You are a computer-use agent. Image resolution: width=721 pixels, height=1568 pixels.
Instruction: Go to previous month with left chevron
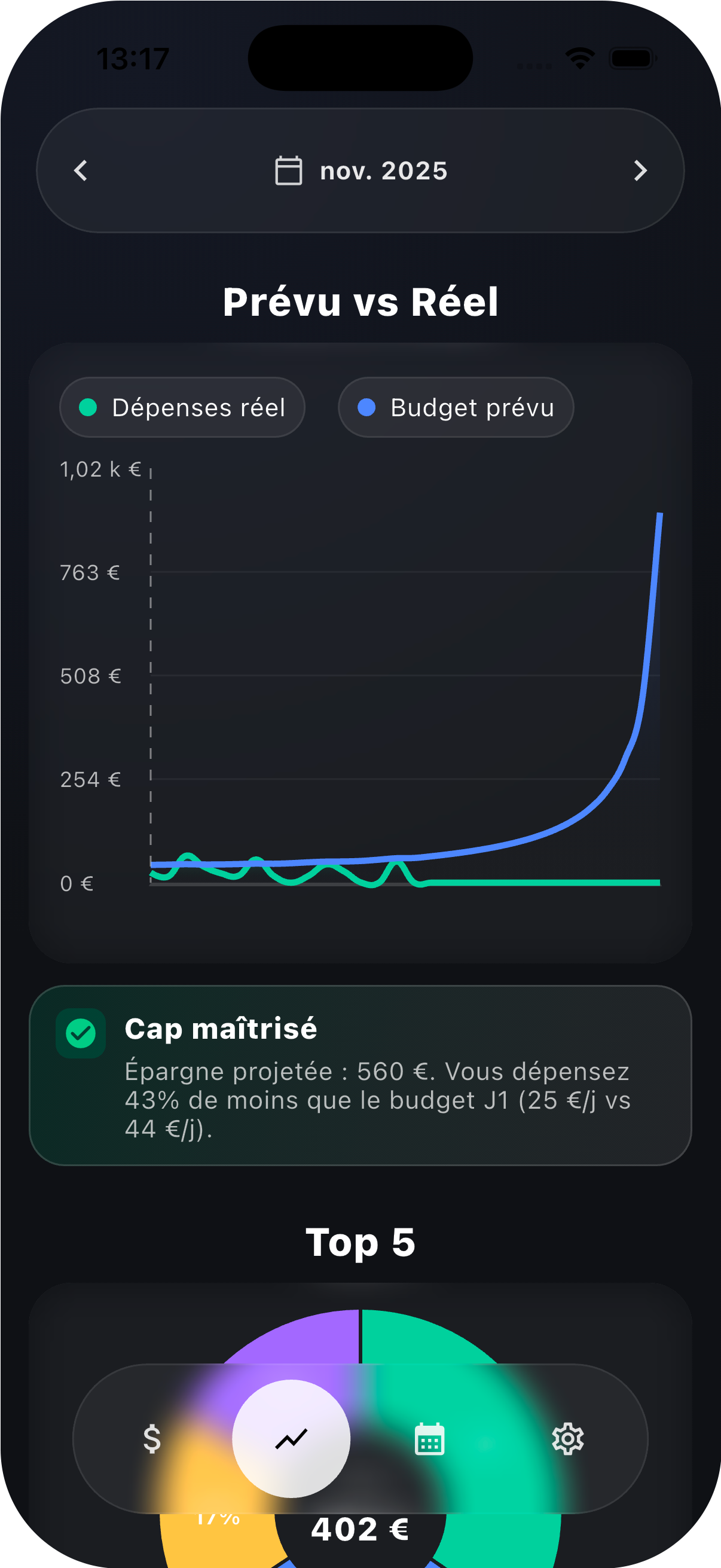click(x=80, y=170)
